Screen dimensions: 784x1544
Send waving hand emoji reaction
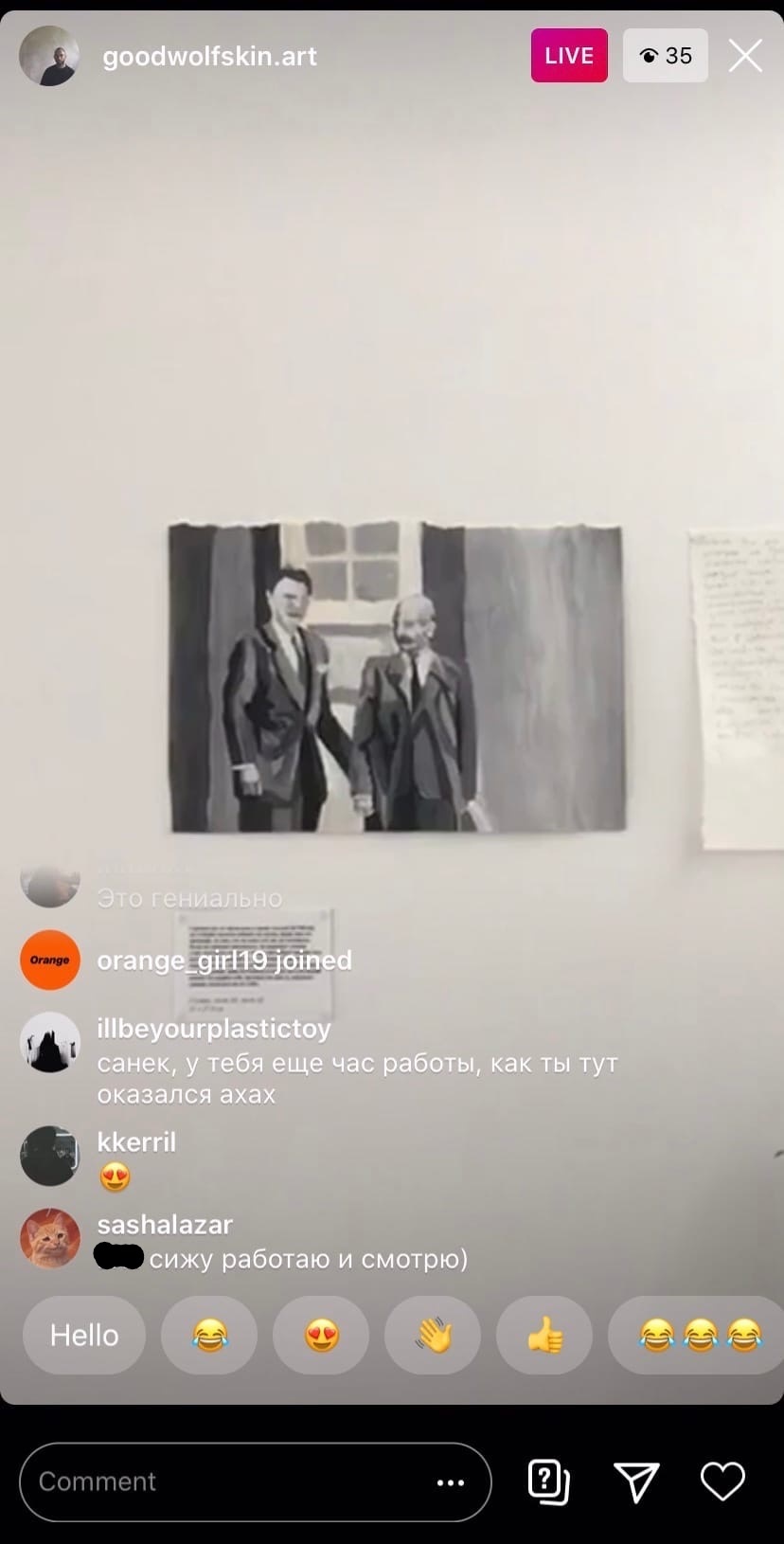click(433, 1335)
